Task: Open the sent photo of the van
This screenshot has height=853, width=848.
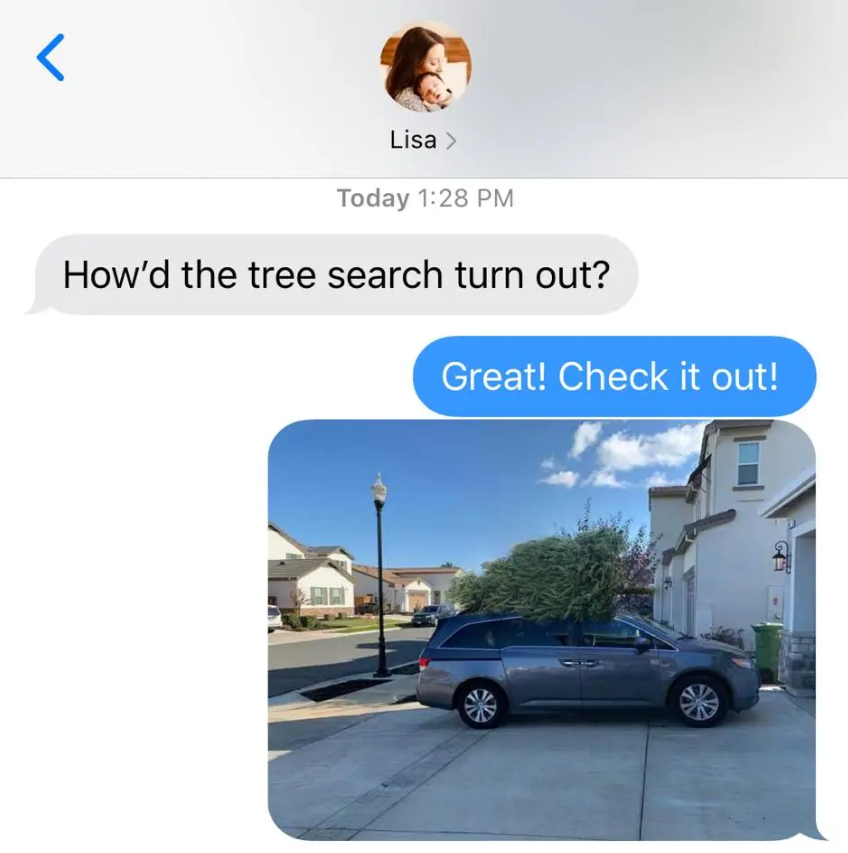Action: [541, 630]
